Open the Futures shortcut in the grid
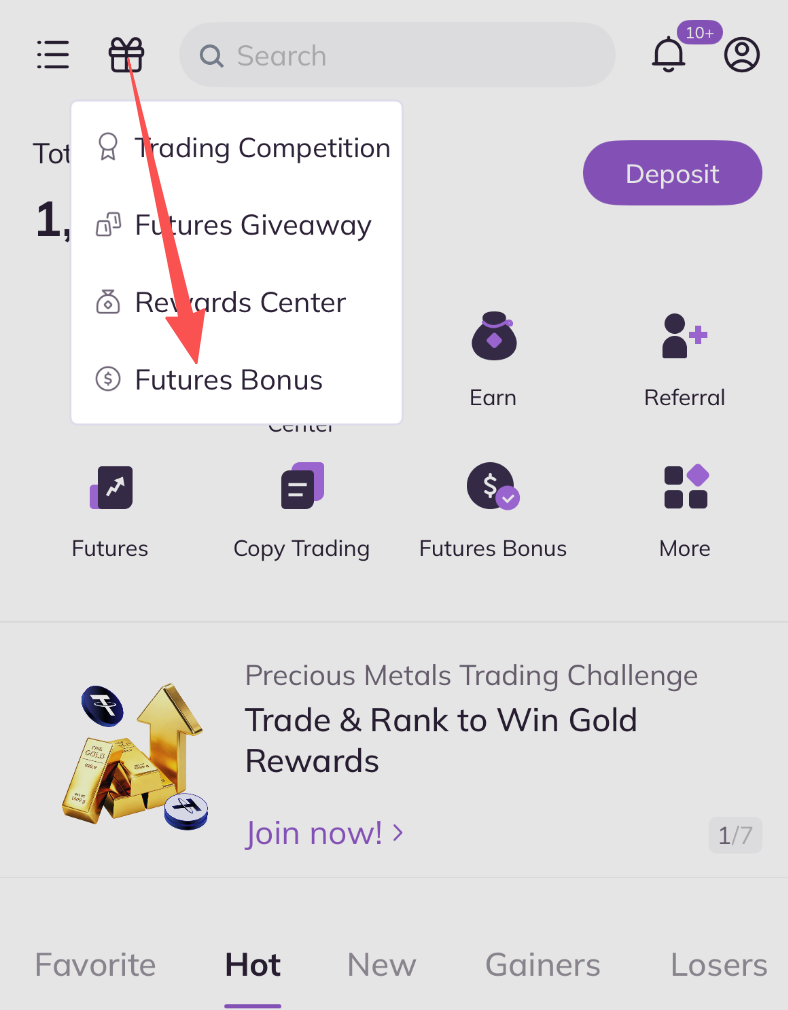The image size is (788, 1010). [x=110, y=508]
